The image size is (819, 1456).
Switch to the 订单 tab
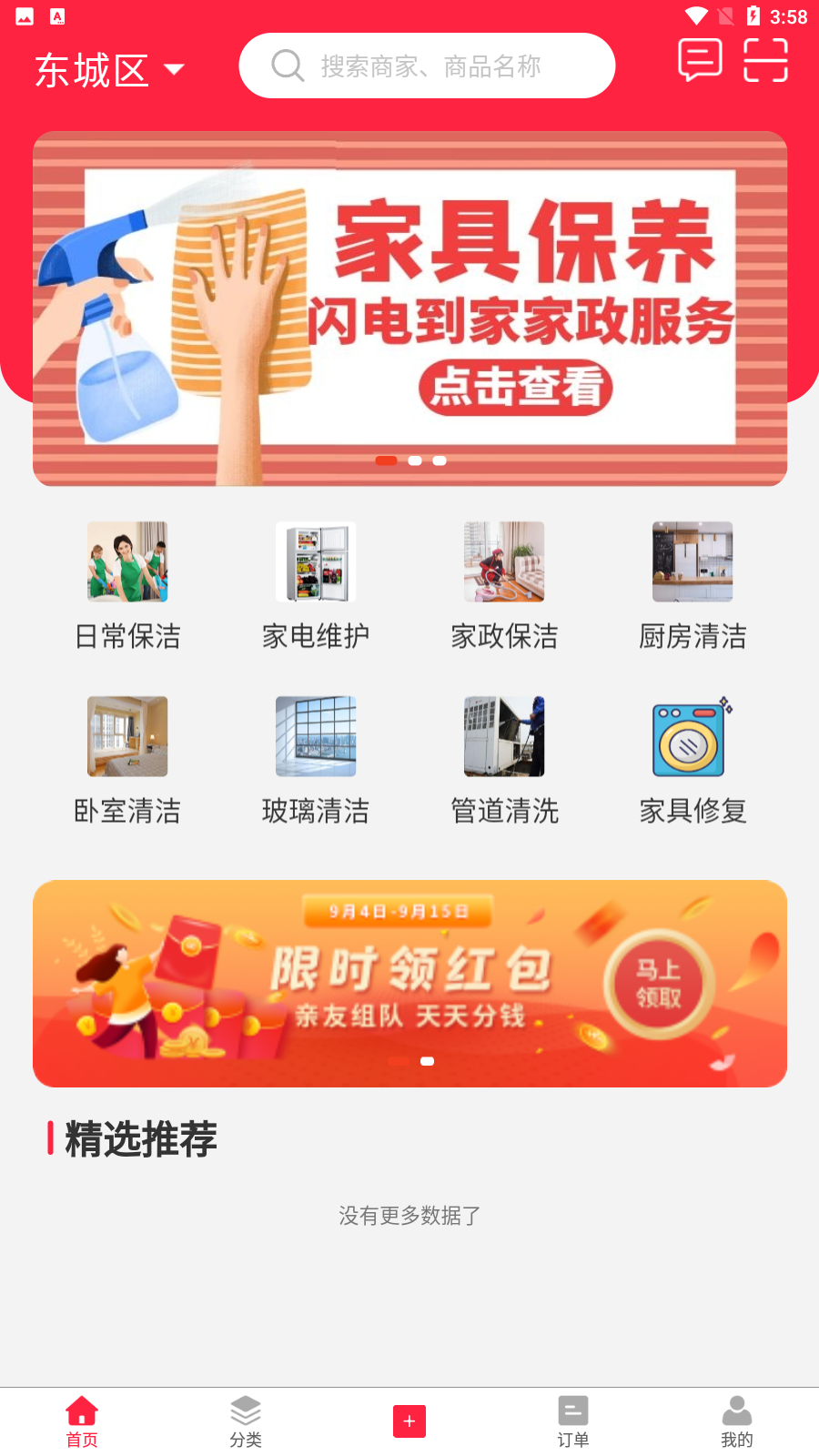coord(573,1421)
